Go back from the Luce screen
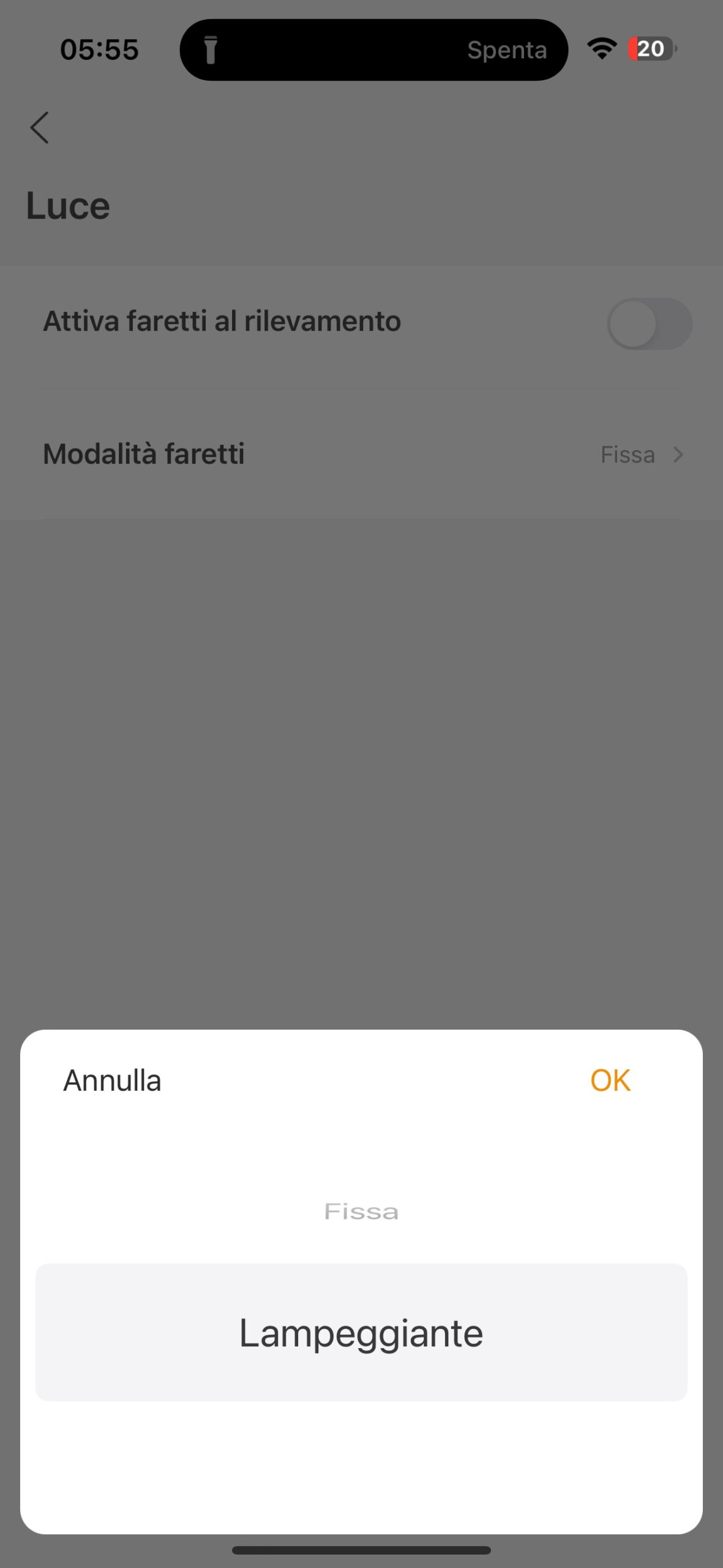This screenshot has height=1568, width=723. click(x=40, y=127)
